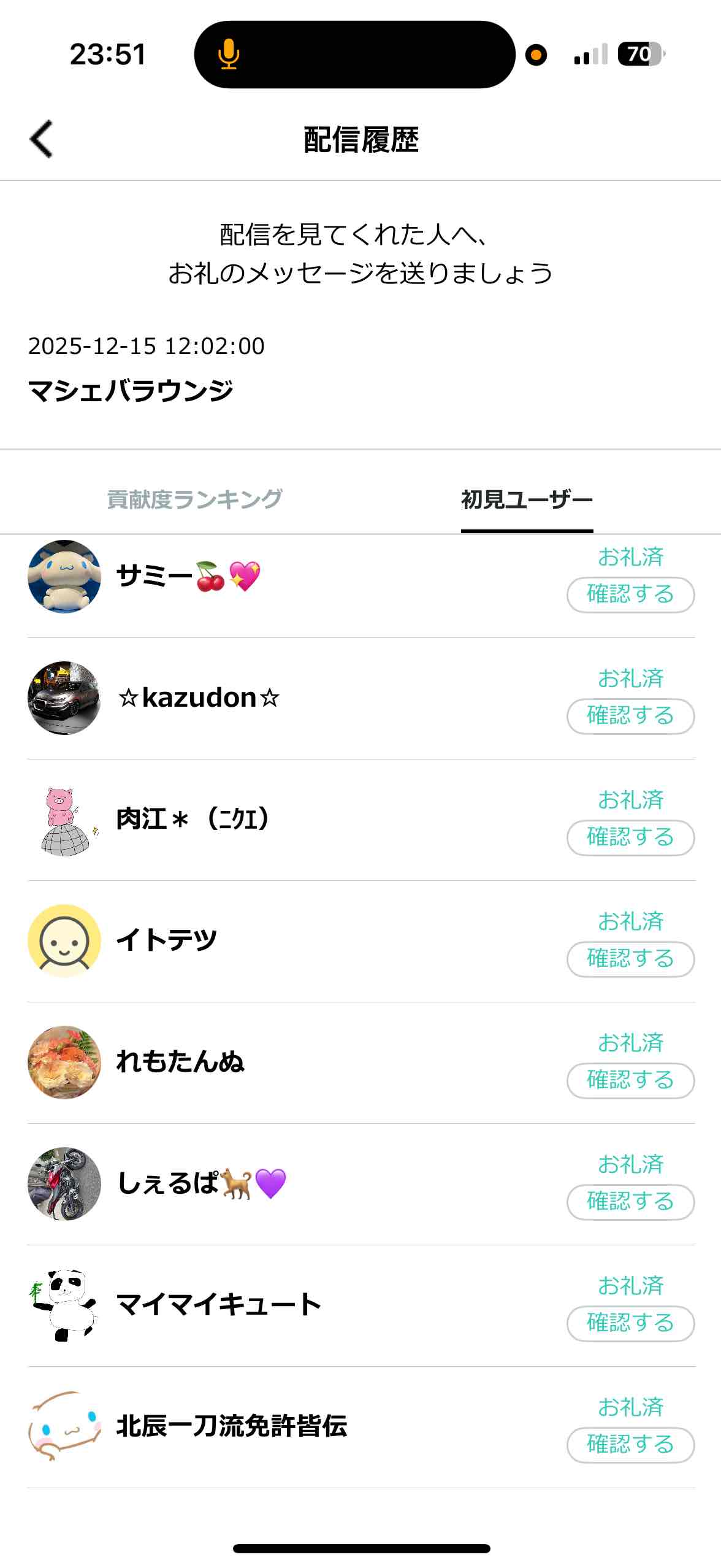This screenshot has height=1568, width=721.
Task: Tap 確認する for サミー
Action: [630, 594]
